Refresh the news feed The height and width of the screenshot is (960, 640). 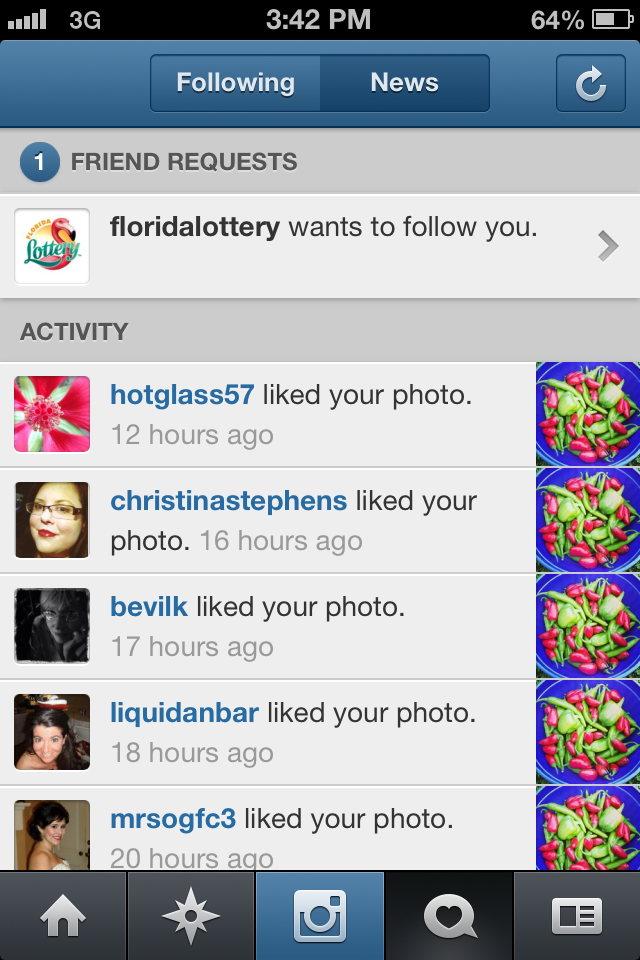tap(590, 84)
